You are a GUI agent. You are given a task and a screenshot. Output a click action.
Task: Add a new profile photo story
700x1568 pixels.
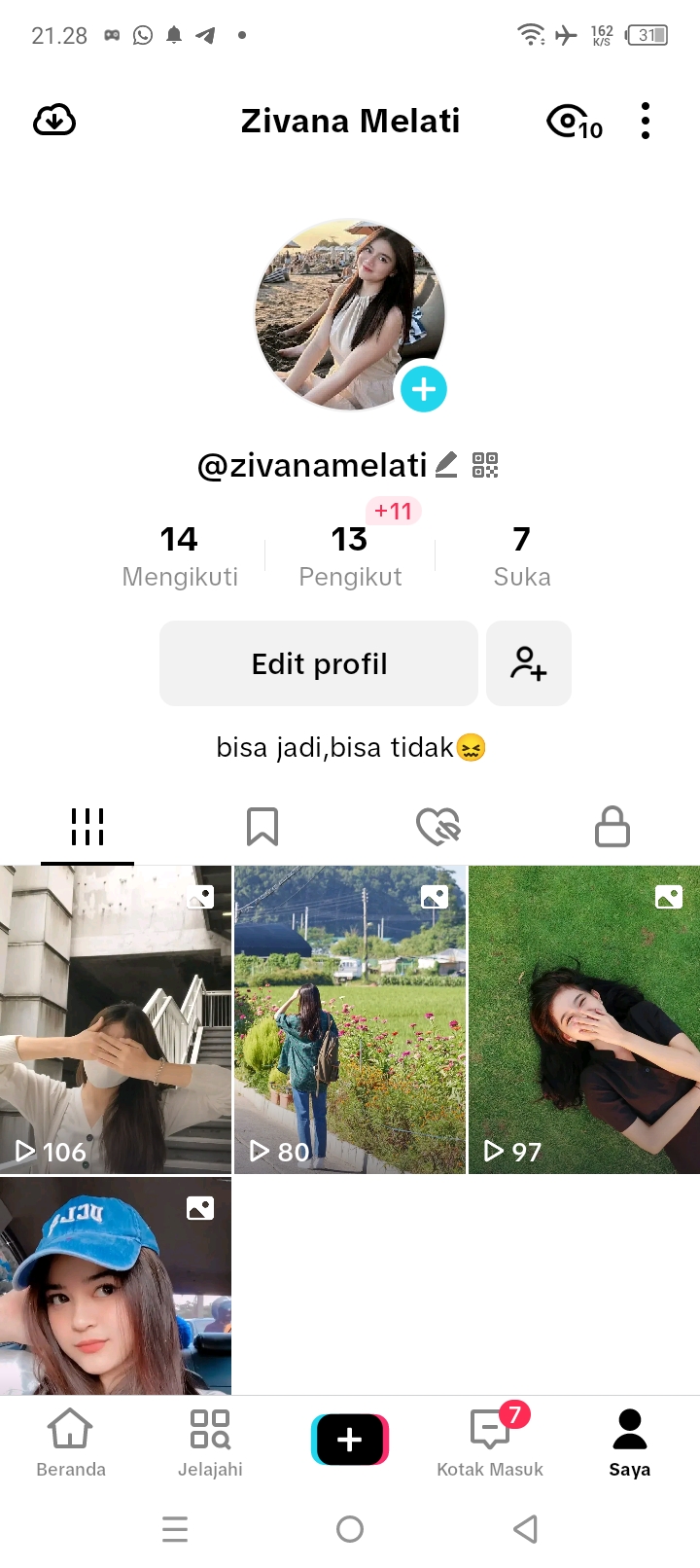[424, 389]
